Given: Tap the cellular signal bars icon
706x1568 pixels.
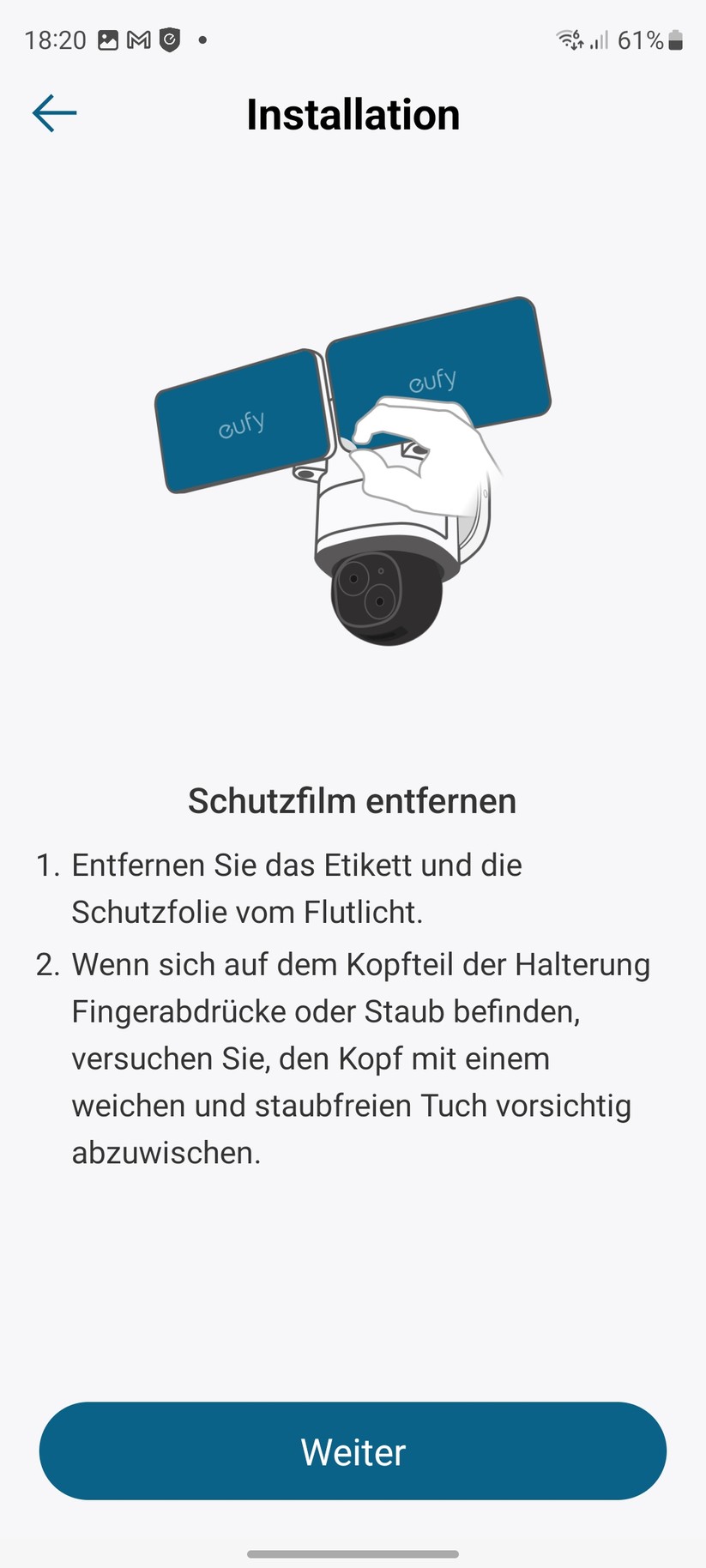Looking at the screenshot, I should pyautogui.click(x=600, y=39).
